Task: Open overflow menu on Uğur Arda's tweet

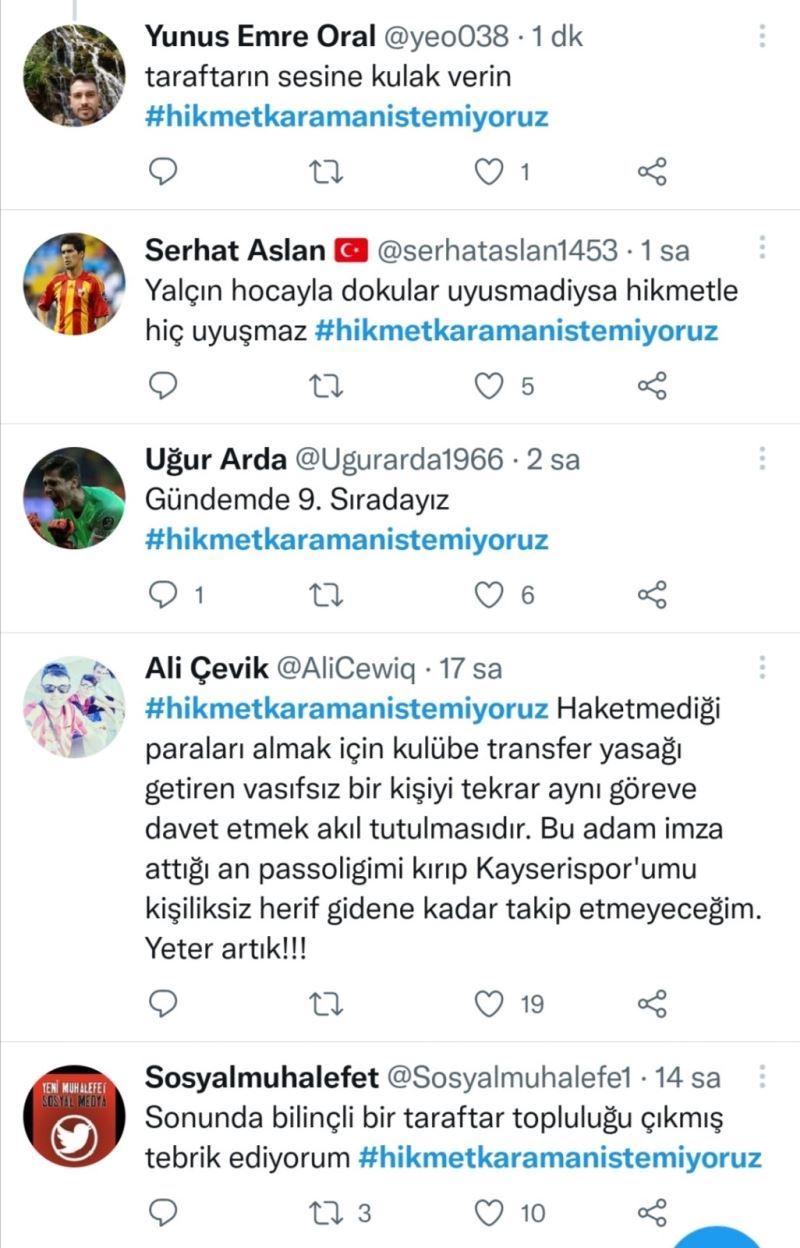Action: (x=762, y=459)
